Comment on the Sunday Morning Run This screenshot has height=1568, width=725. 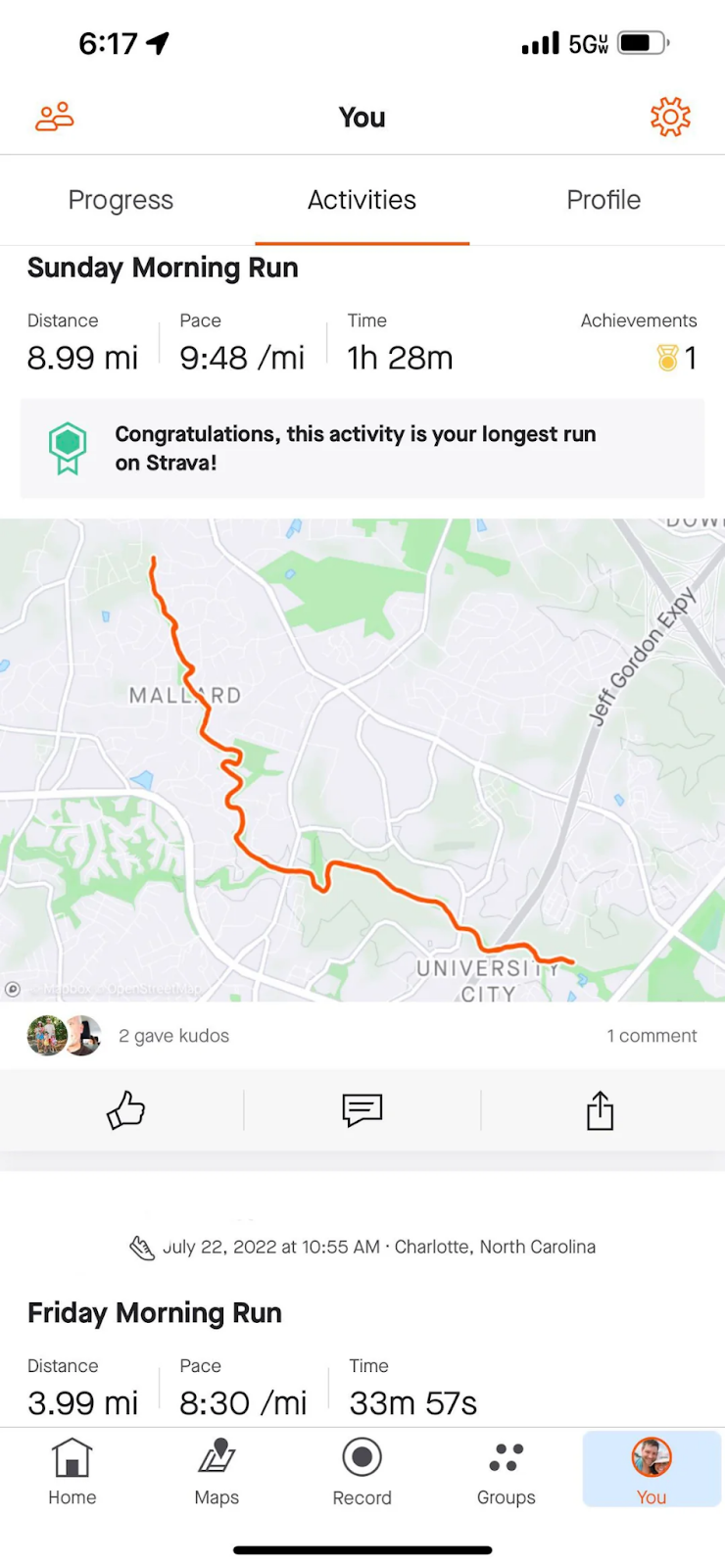[362, 1110]
